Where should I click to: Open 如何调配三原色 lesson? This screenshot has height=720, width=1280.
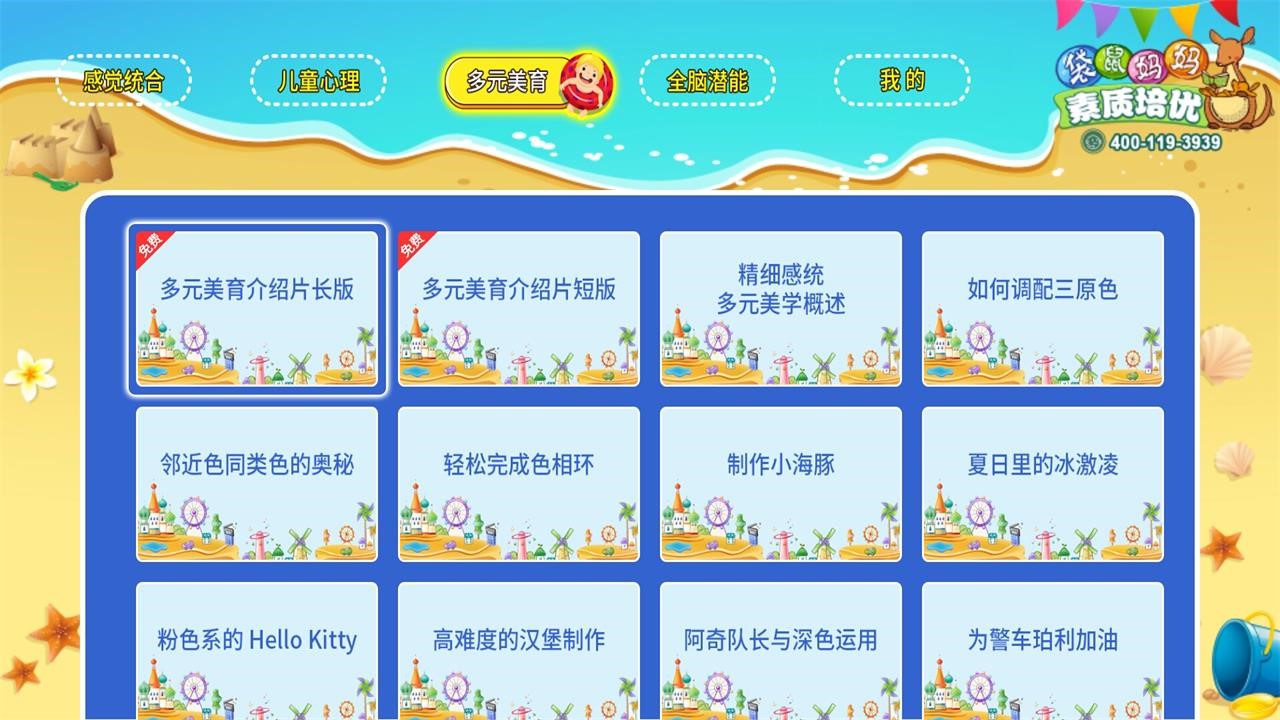tap(1043, 308)
